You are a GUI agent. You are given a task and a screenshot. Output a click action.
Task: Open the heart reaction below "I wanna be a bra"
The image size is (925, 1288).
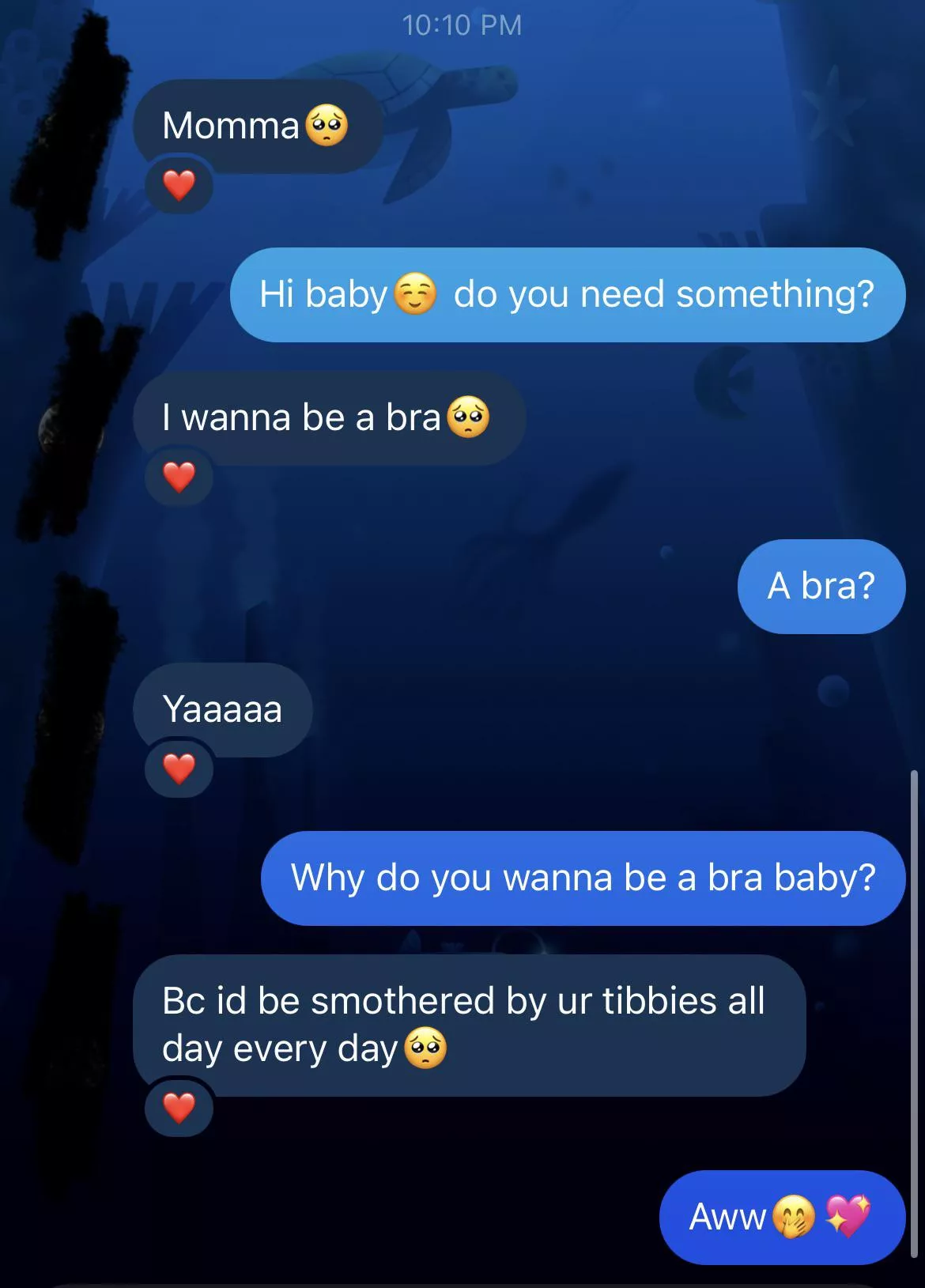click(x=179, y=477)
